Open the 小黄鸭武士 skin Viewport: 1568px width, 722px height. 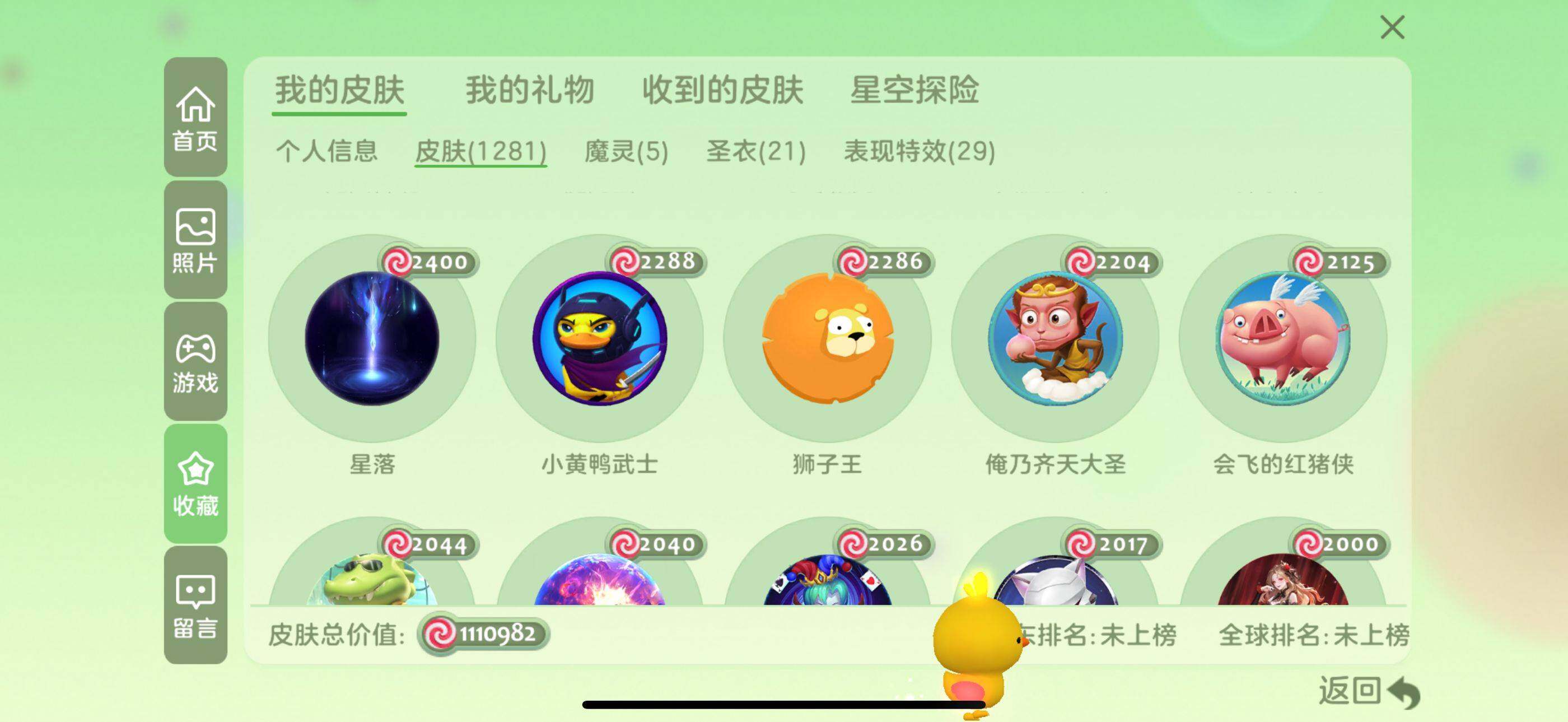(600, 338)
